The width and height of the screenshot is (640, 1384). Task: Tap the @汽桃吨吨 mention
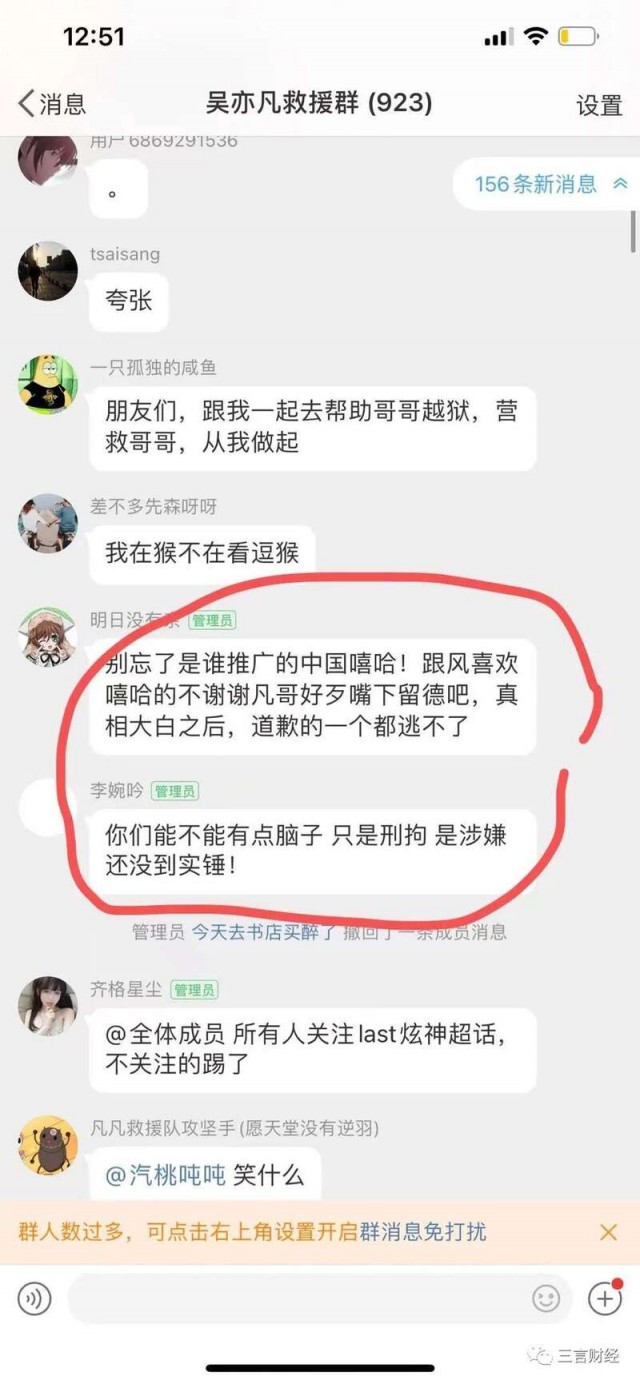(165, 1175)
